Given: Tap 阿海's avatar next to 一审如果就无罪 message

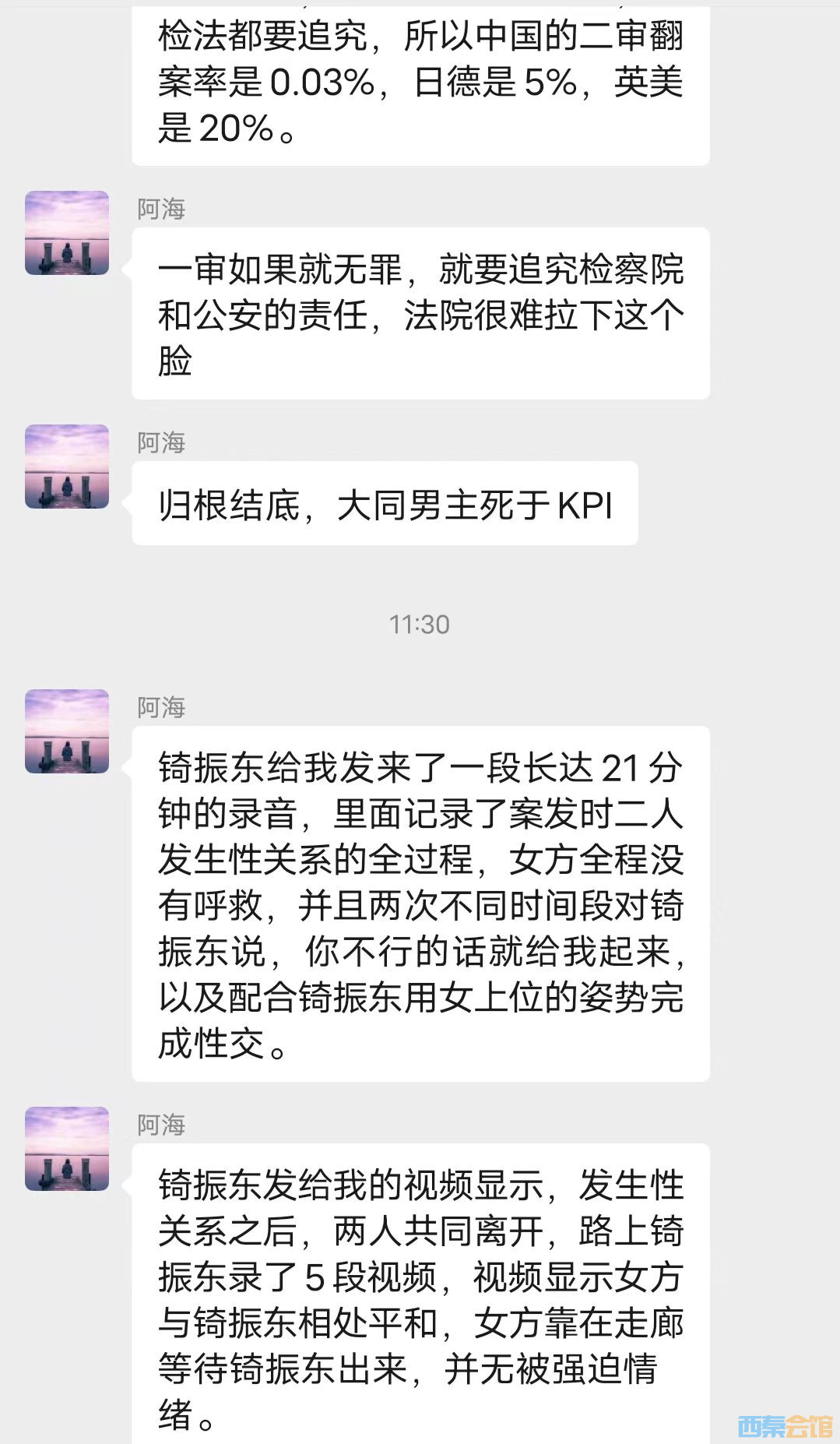Looking at the screenshot, I should (x=67, y=233).
